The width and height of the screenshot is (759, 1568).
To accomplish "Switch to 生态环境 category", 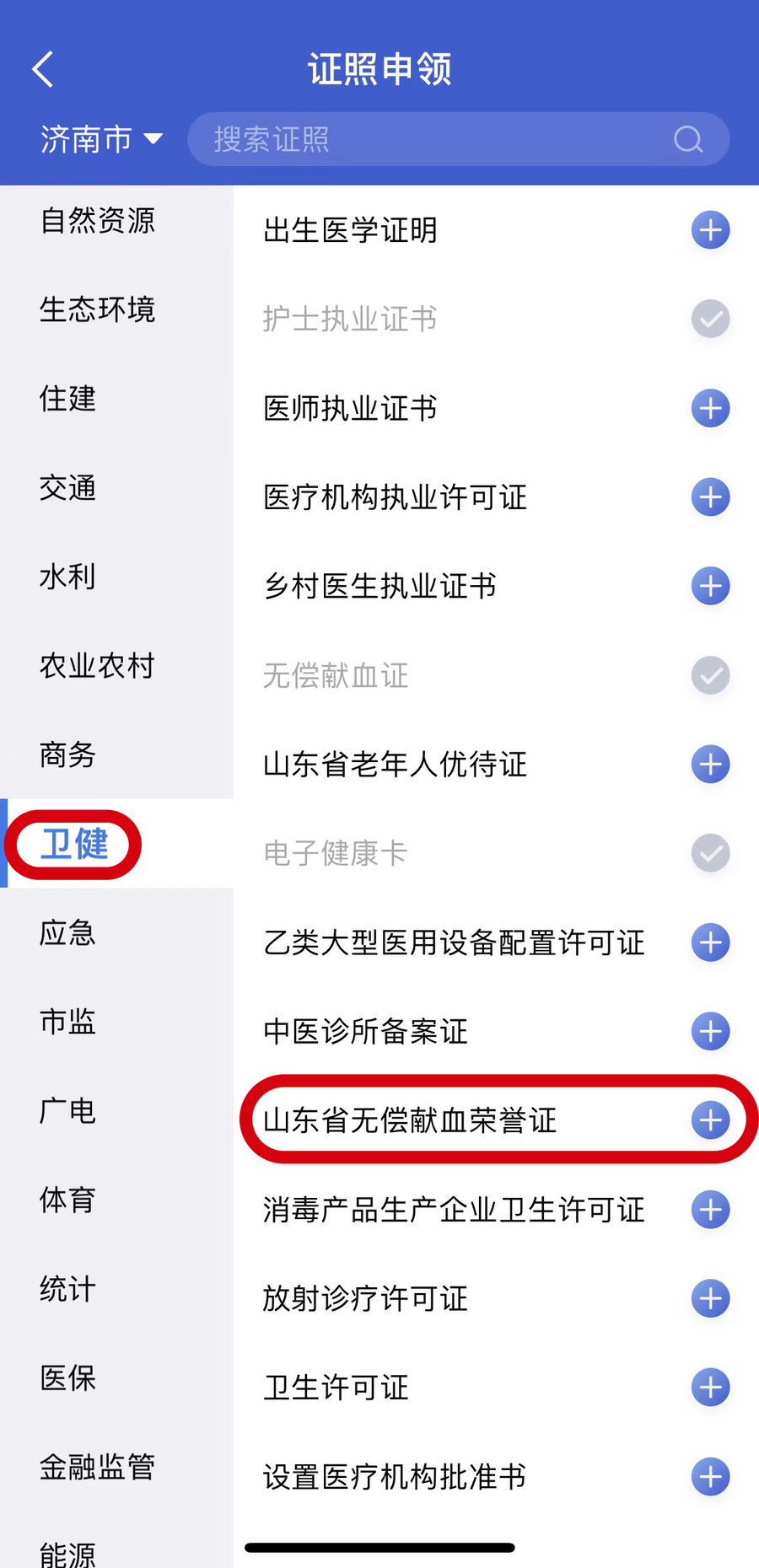I will coord(98,309).
